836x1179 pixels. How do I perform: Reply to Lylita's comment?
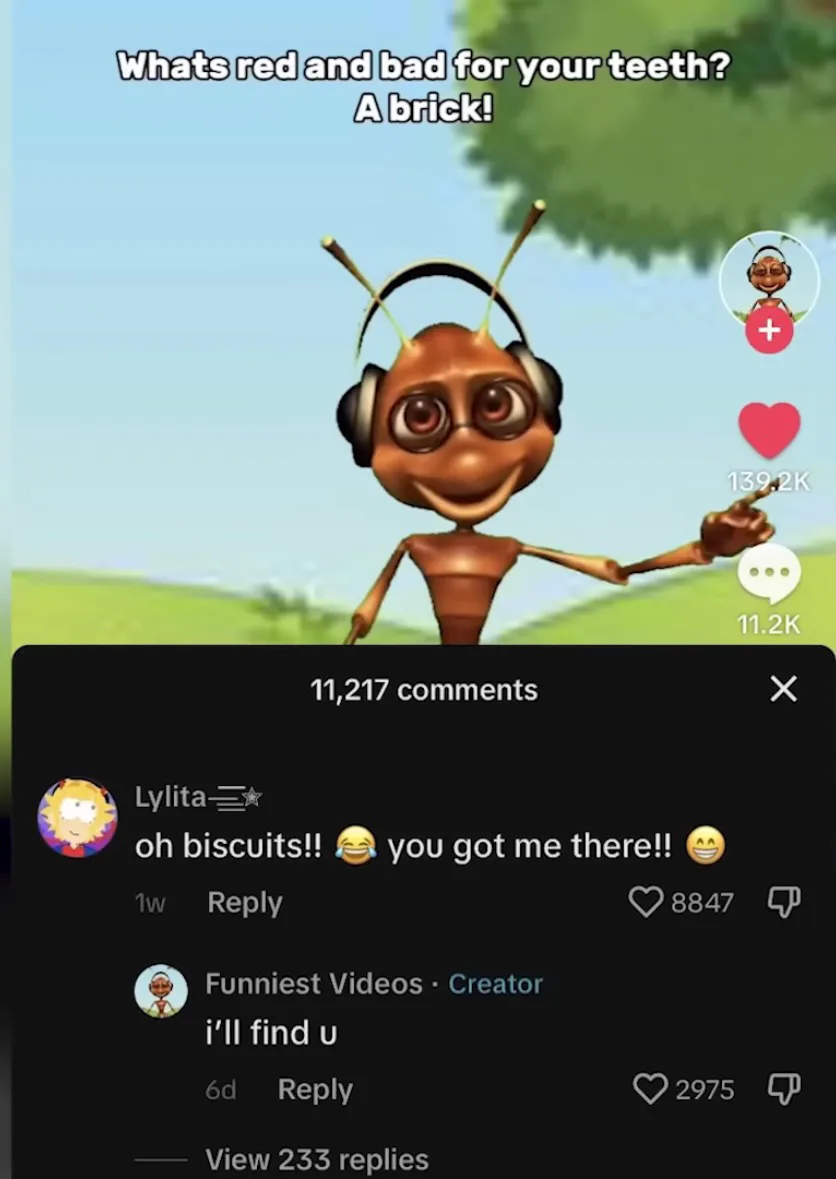click(245, 902)
